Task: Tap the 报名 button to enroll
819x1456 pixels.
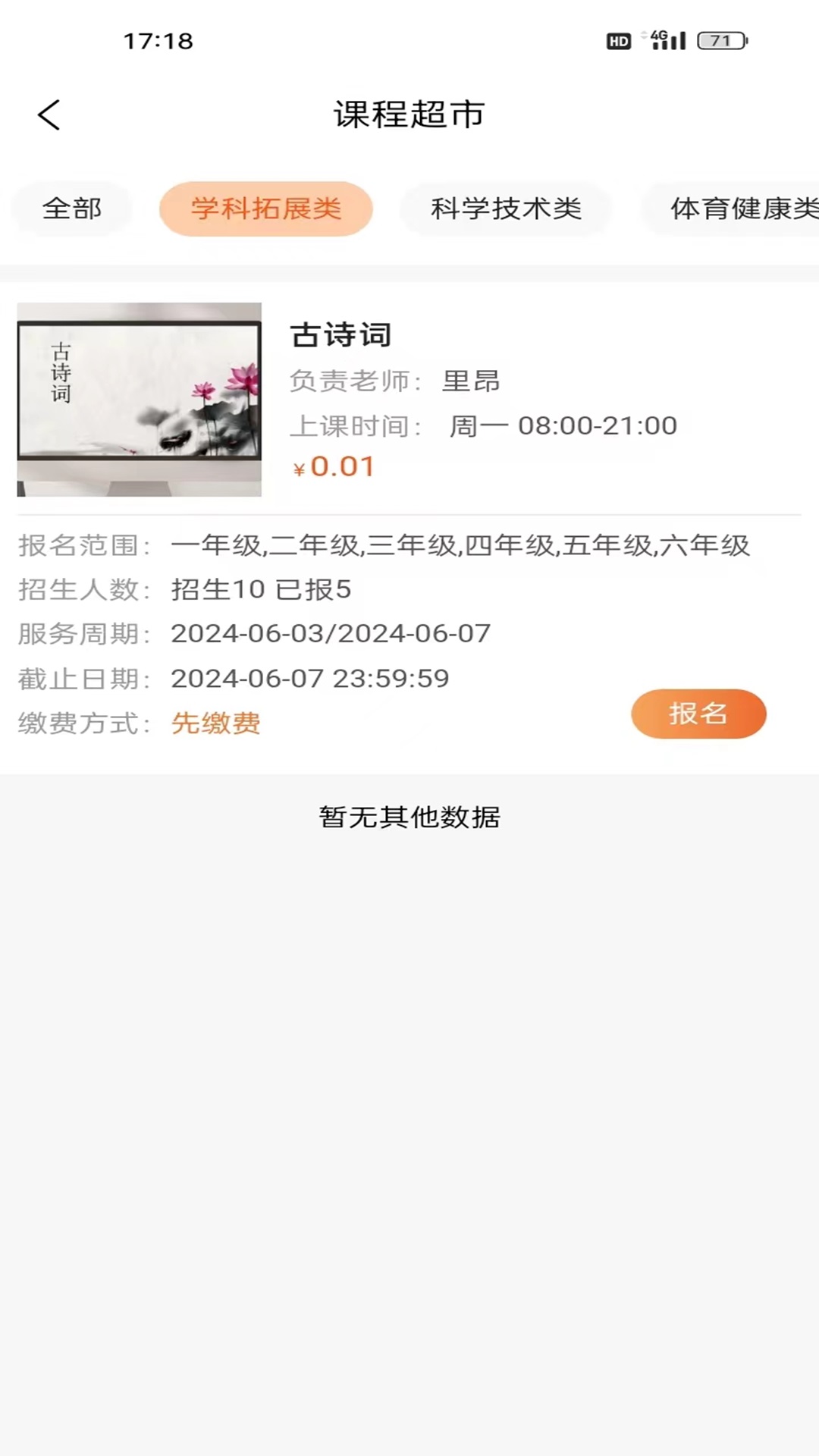Action: tap(698, 714)
